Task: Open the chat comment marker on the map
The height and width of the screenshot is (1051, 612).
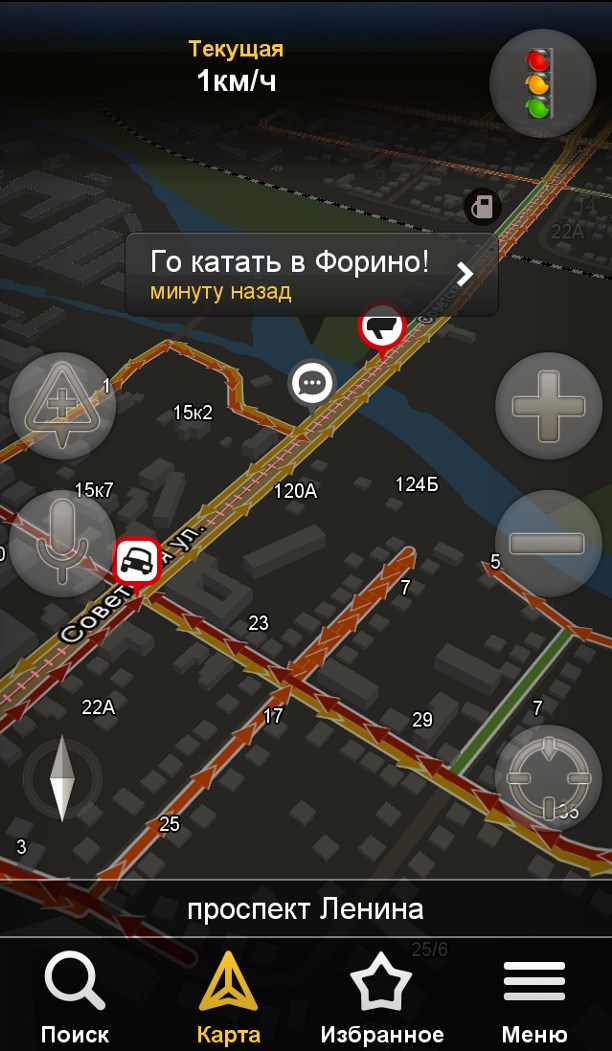Action: 312,383
